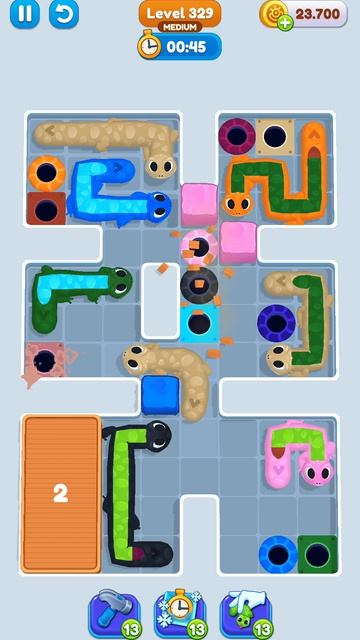Image resolution: width=360 pixels, height=640 pixels.
Task: Select the blue snake
Action: pyautogui.click(x=118, y=191)
